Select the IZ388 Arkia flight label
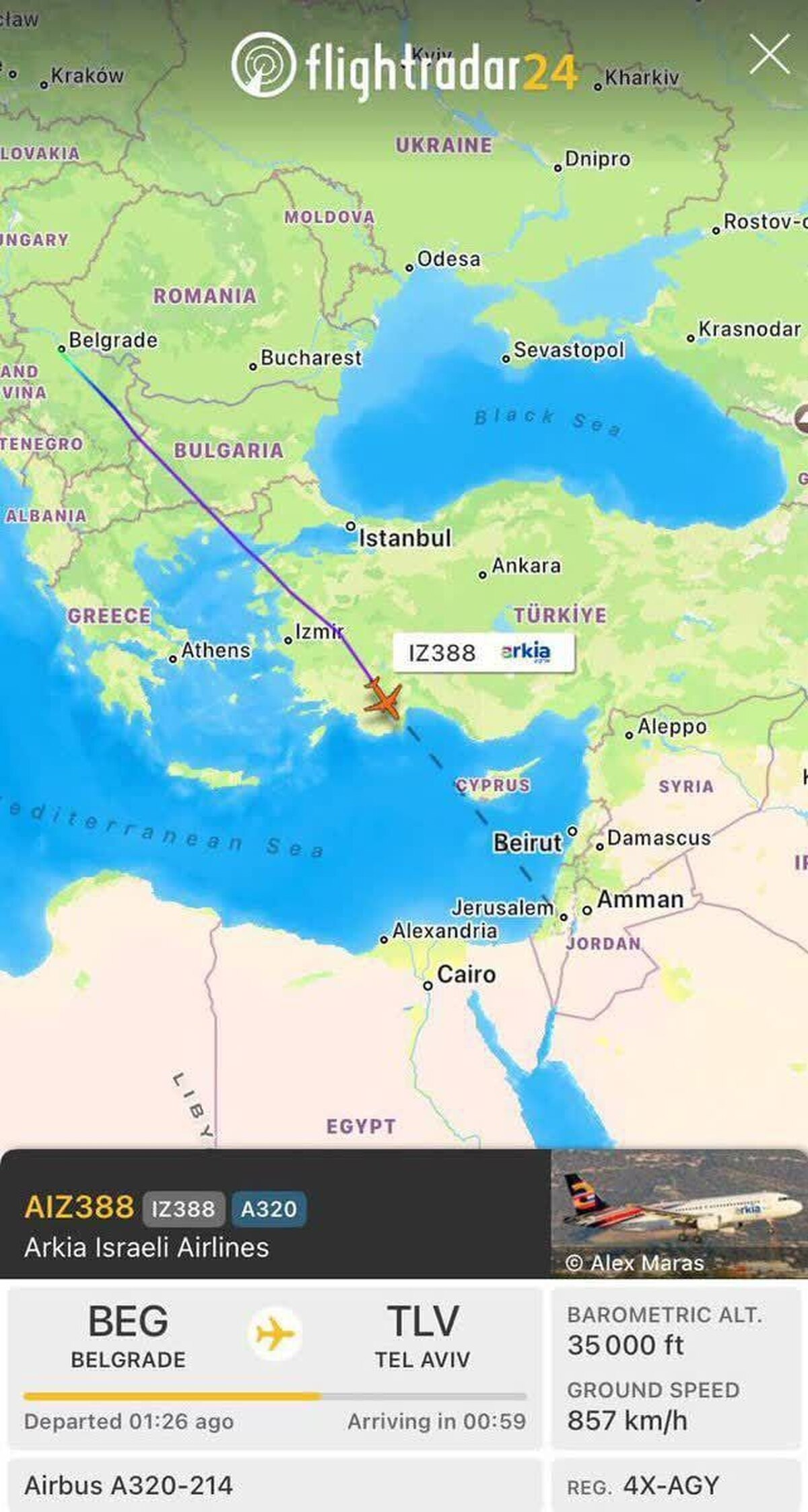This screenshot has height=1512, width=808. click(x=483, y=652)
